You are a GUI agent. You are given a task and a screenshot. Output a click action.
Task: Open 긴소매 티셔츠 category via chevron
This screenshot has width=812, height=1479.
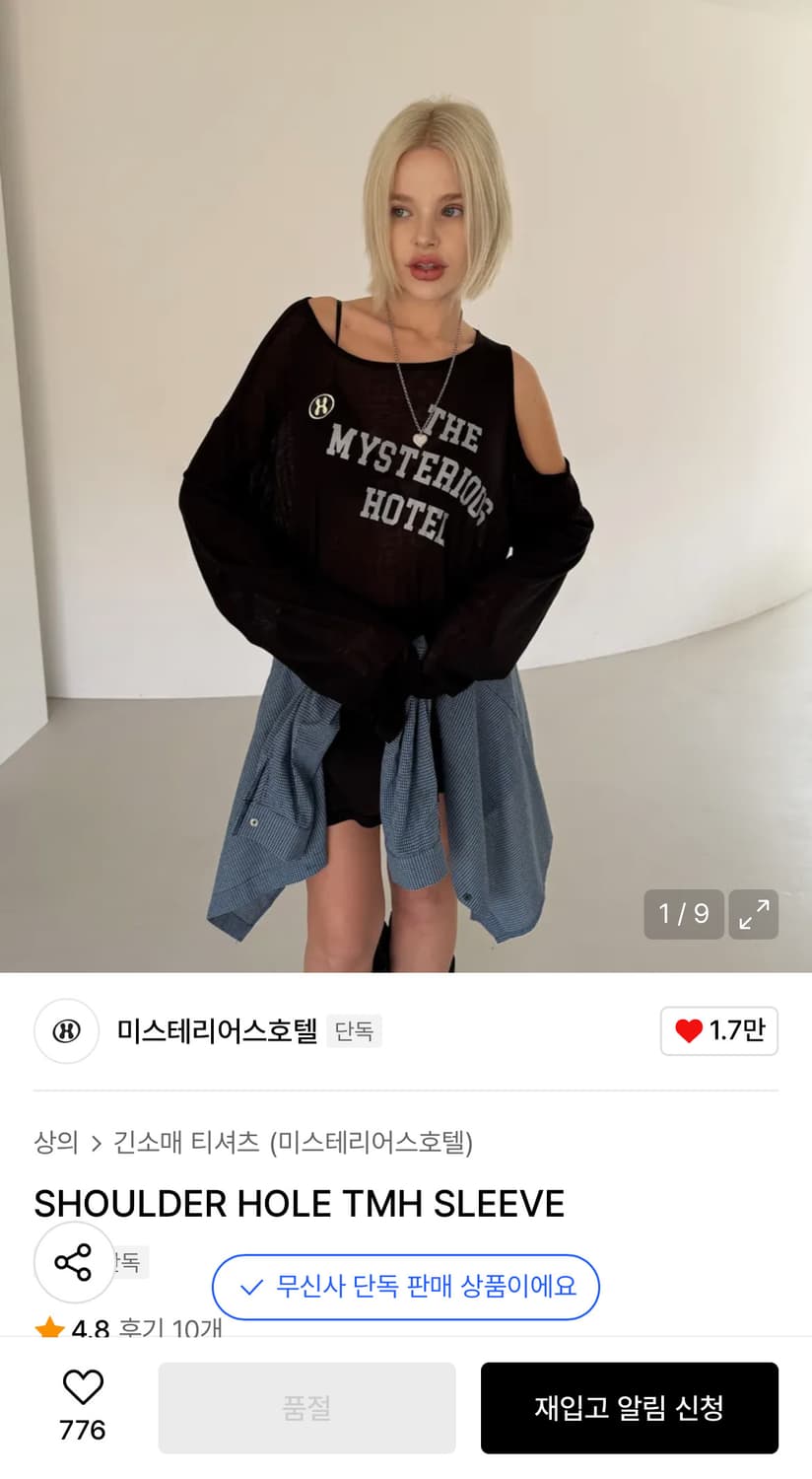[x=96, y=1142]
